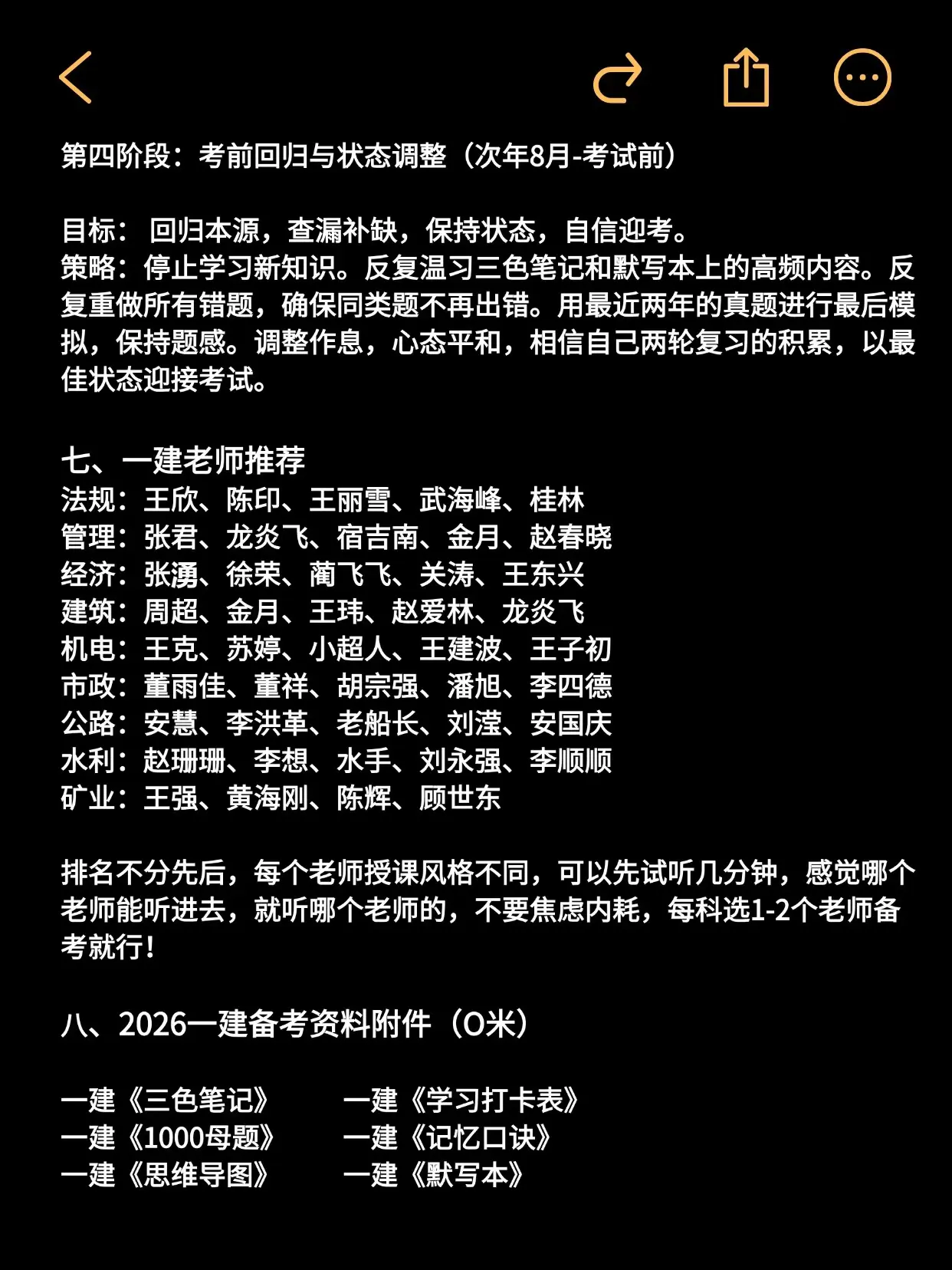The height and width of the screenshot is (1270, 952).
Task: Go back to the notes list
Action: pos(76,77)
